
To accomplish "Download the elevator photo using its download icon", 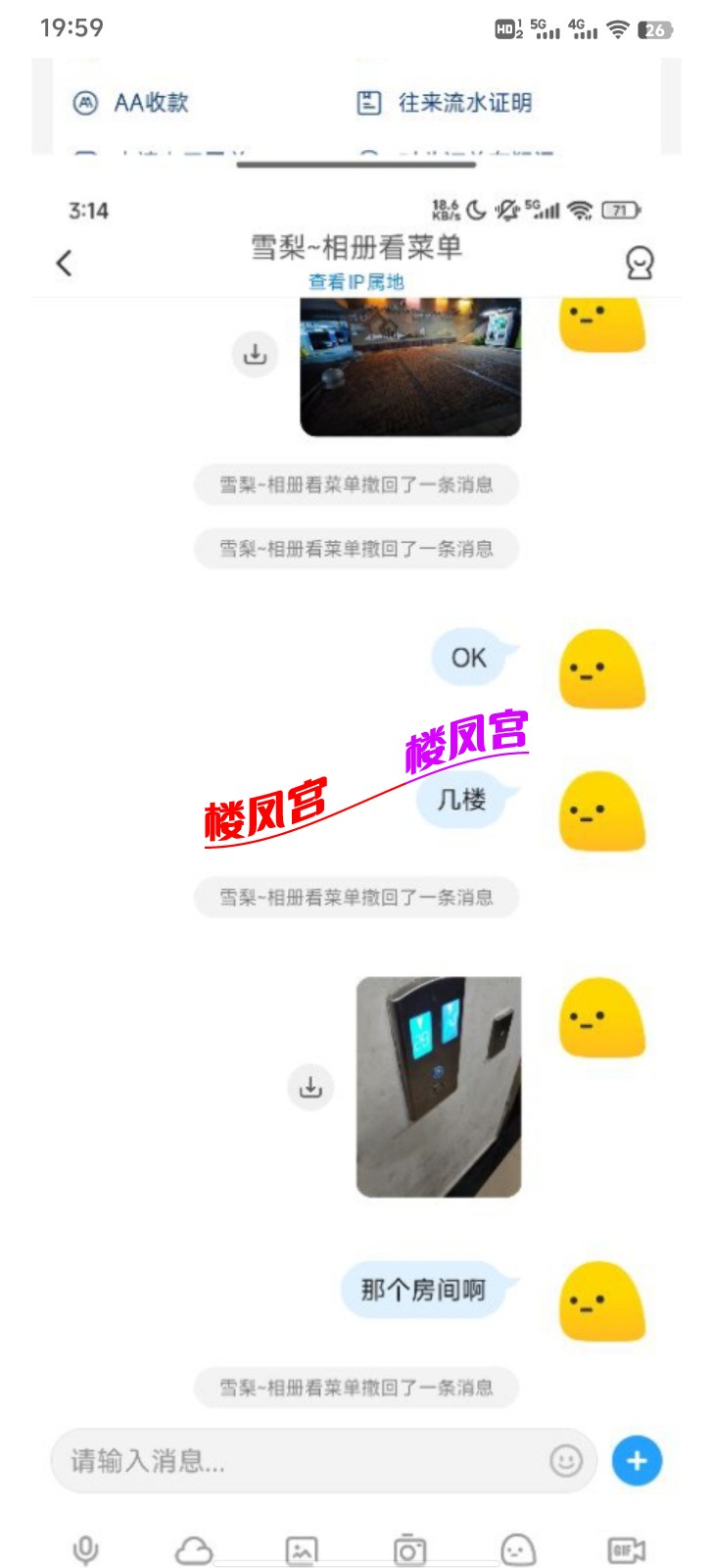I will (x=310, y=1086).
